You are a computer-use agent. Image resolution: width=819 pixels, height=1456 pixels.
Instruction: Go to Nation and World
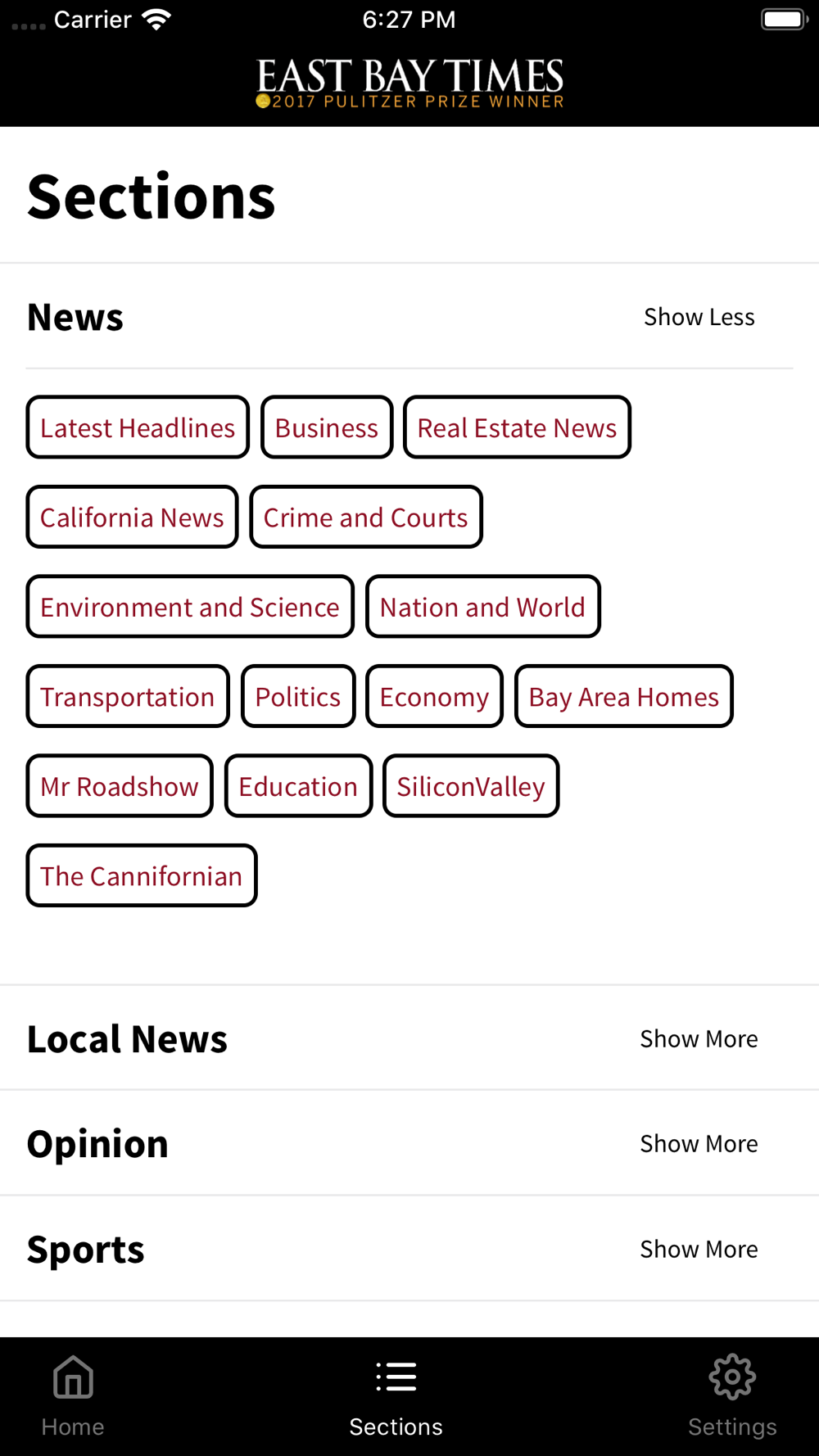(x=482, y=607)
